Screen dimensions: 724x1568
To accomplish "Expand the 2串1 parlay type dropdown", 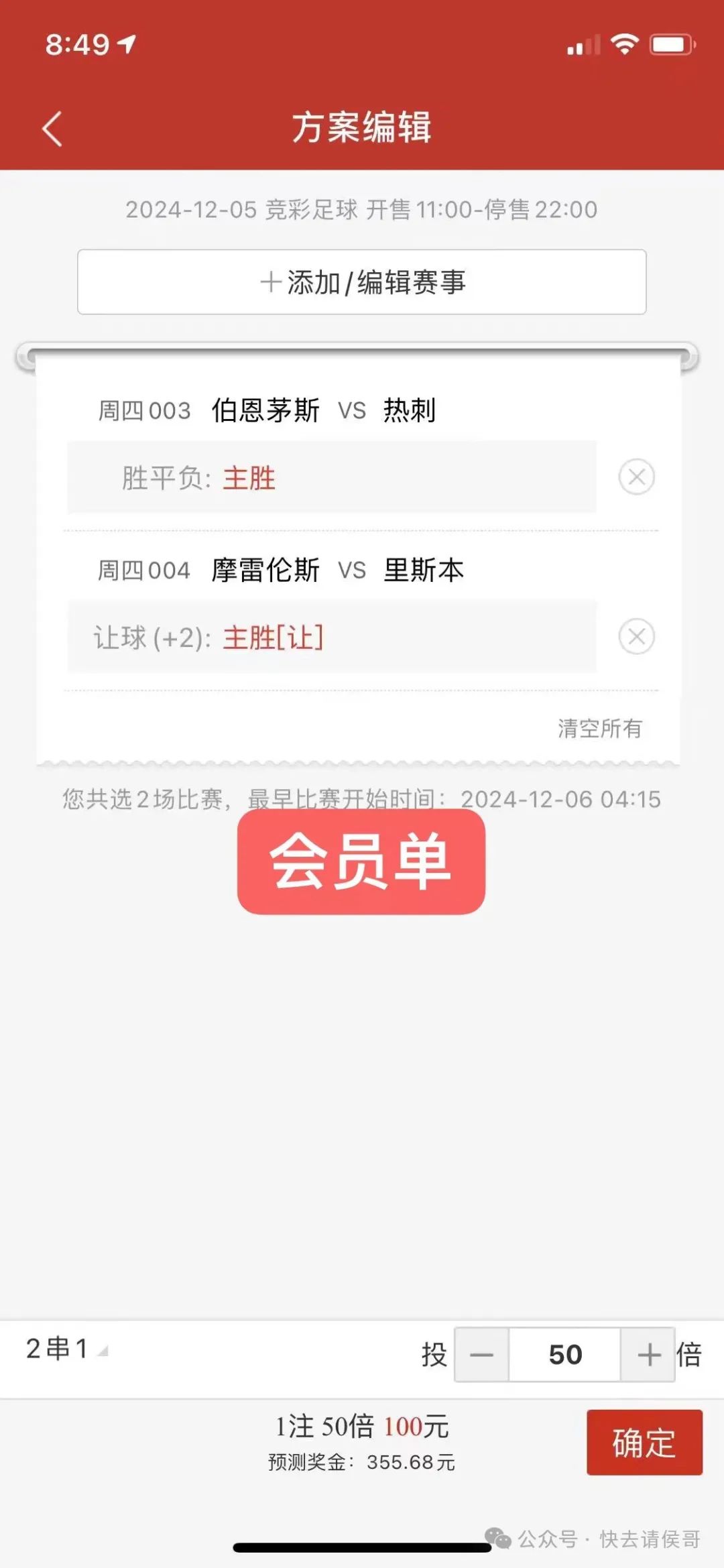I will click(x=67, y=1349).
